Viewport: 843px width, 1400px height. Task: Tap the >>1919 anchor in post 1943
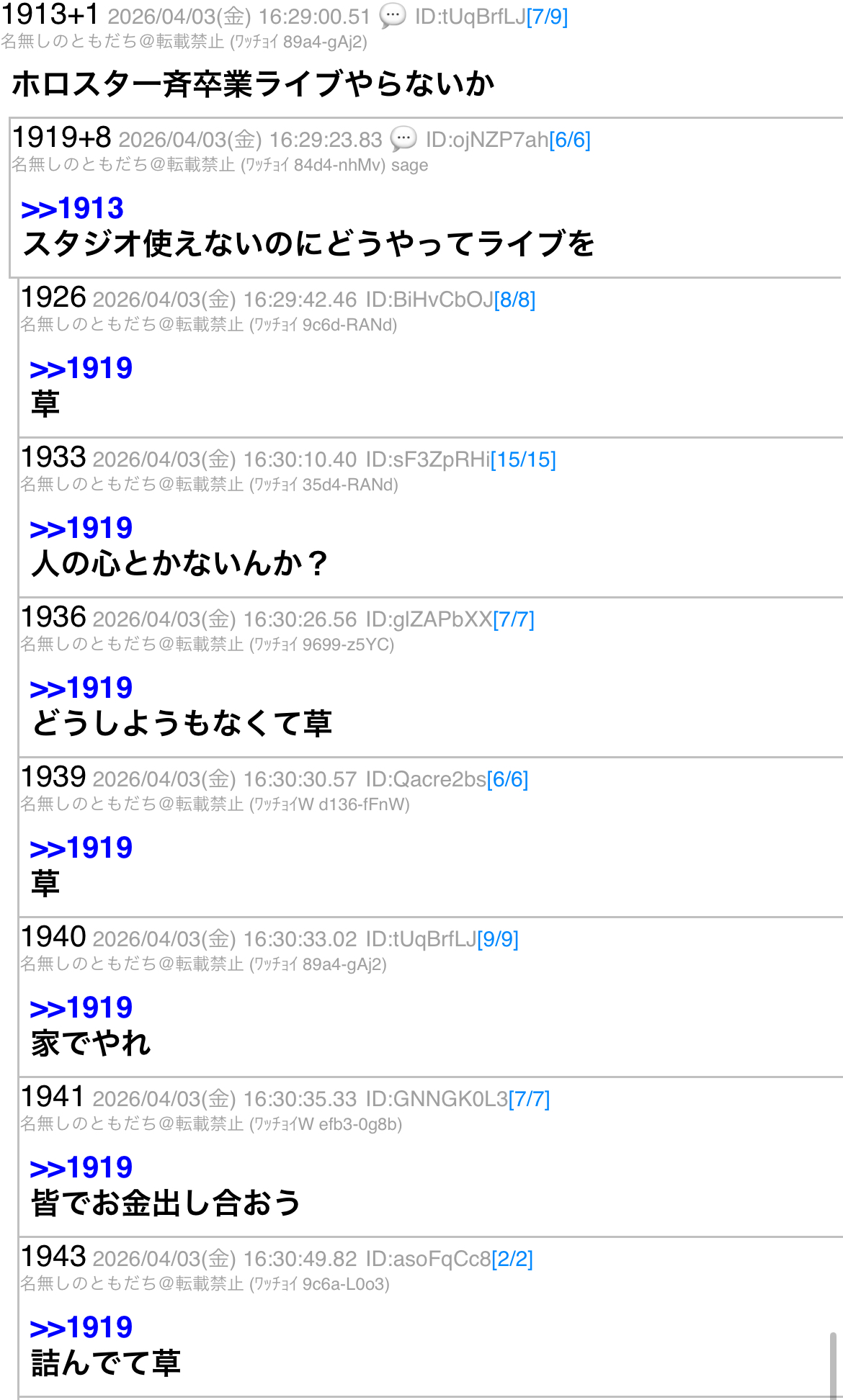point(81,1328)
